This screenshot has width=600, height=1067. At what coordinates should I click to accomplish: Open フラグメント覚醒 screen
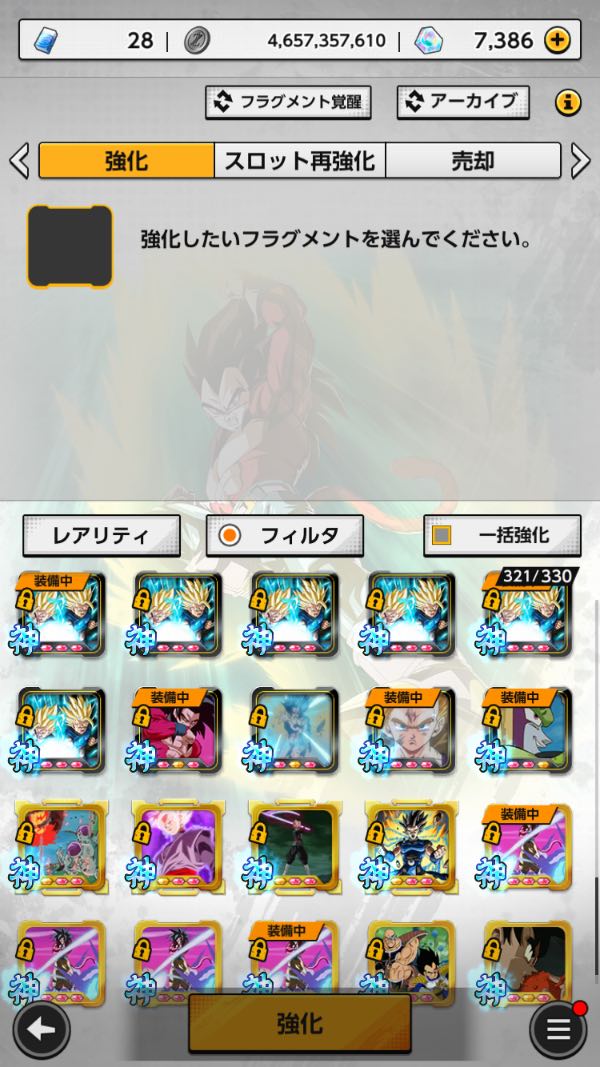pyautogui.click(x=288, y=101)
